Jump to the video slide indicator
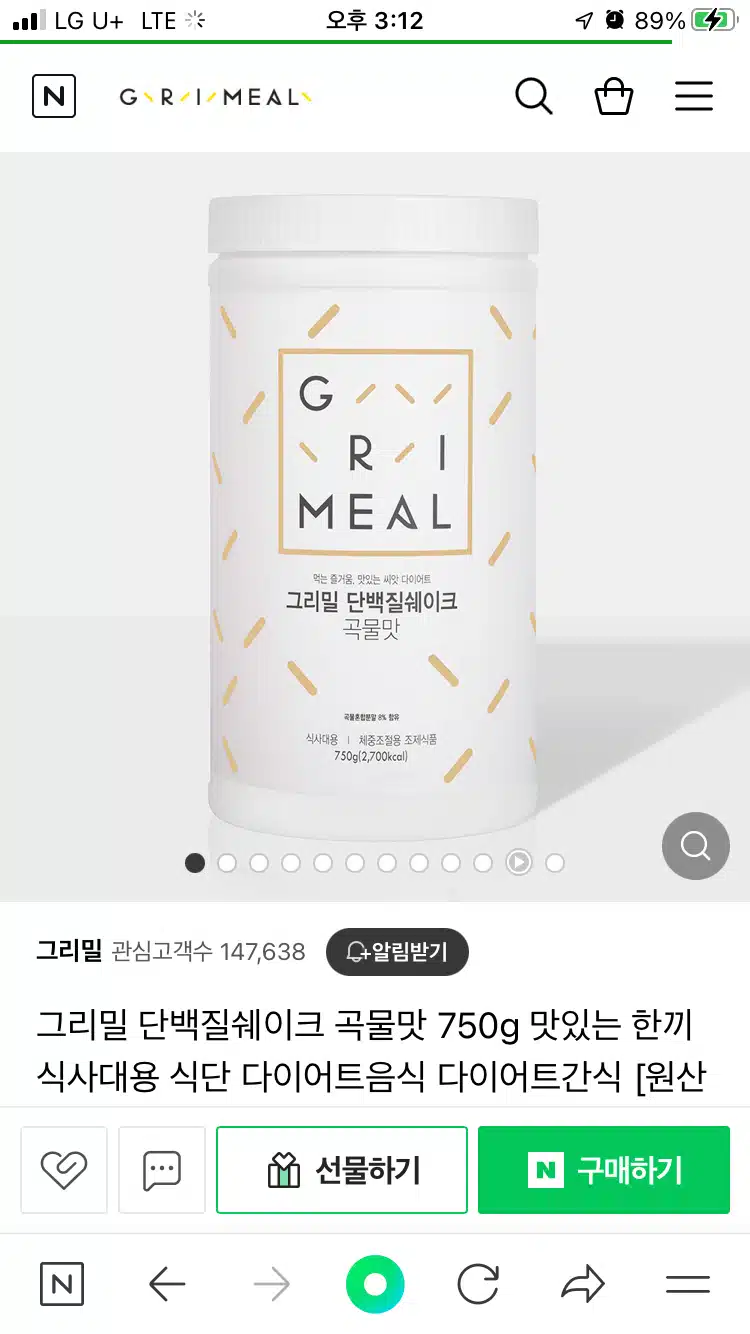Screen dimensions: 750x1334 pos(518,862)
